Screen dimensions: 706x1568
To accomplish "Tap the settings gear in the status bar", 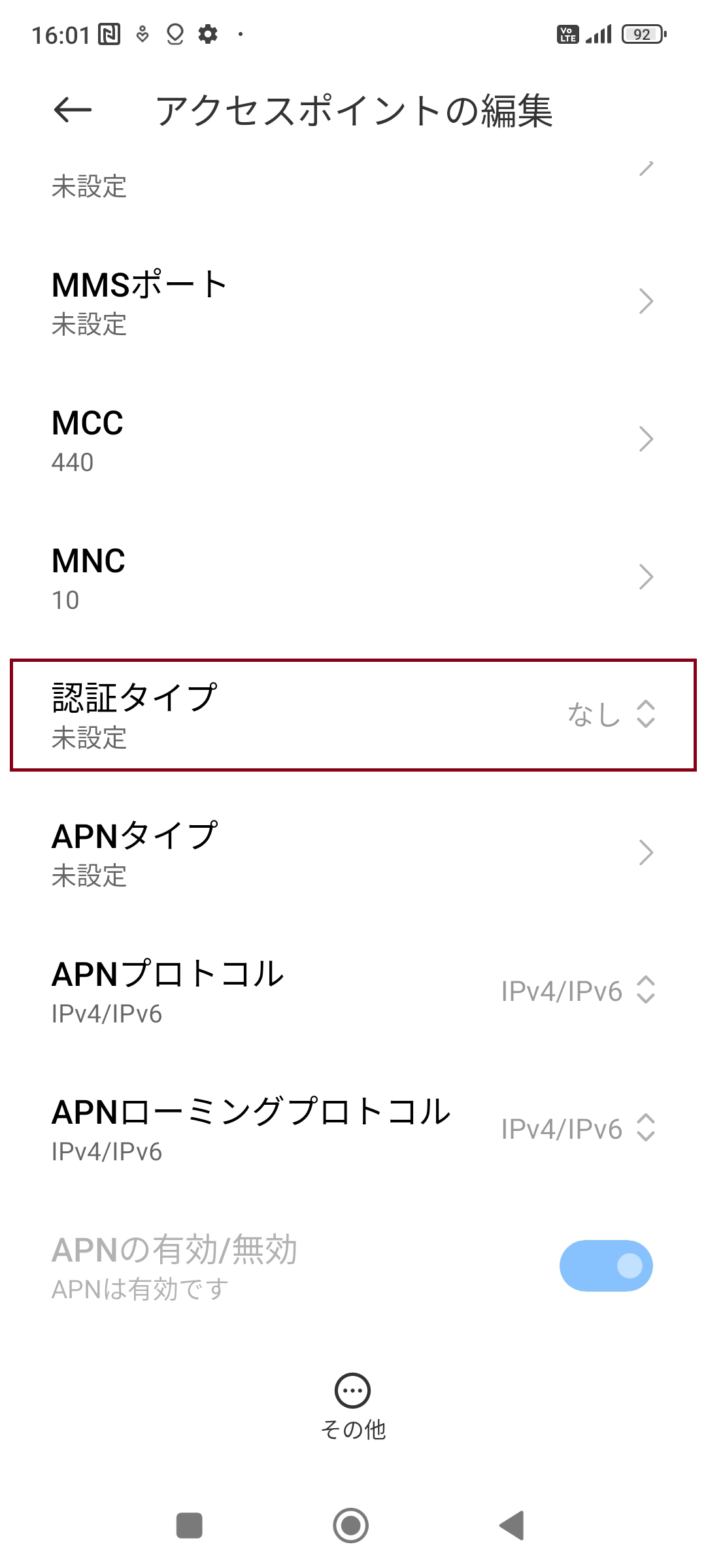I will [x=209, y=36].
